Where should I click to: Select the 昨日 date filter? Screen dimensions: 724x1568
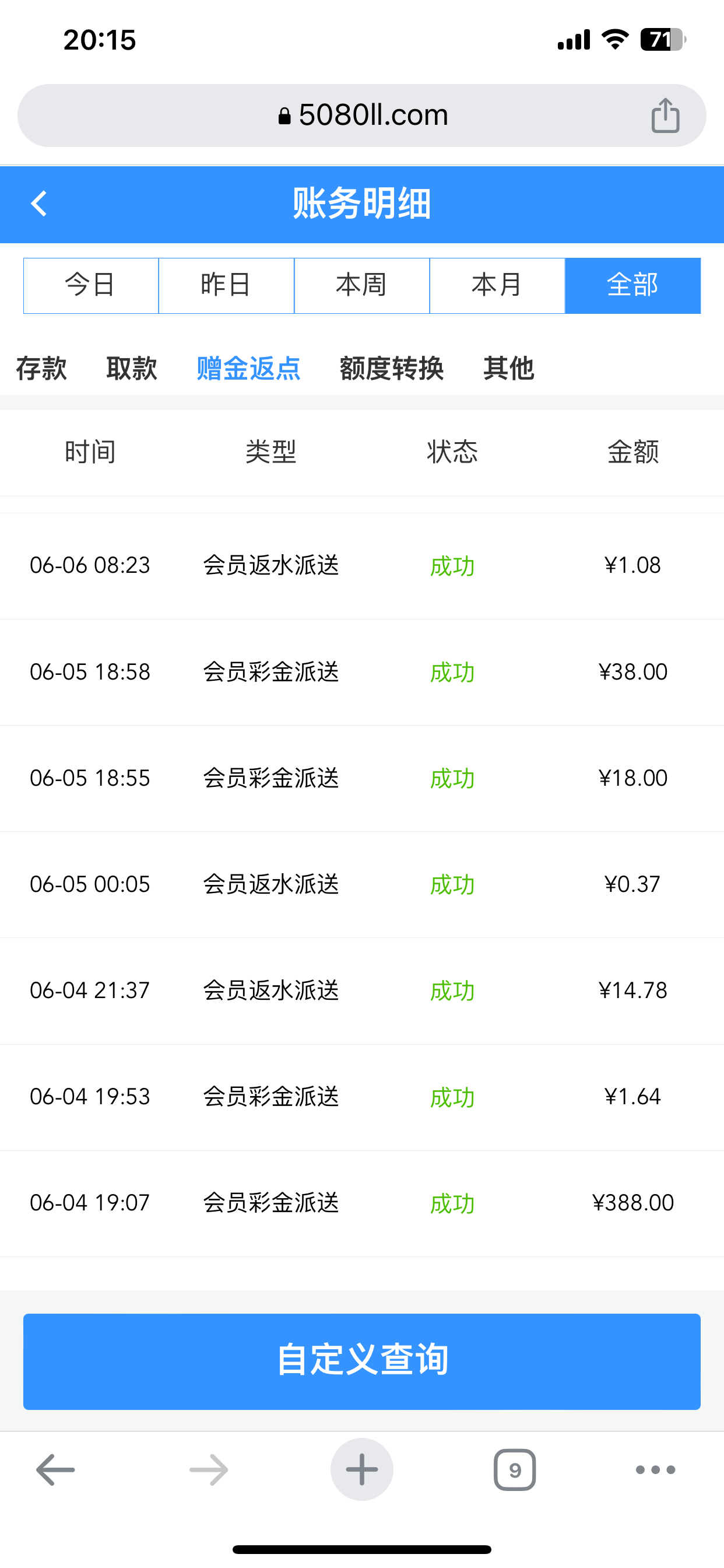pos(226,285)
